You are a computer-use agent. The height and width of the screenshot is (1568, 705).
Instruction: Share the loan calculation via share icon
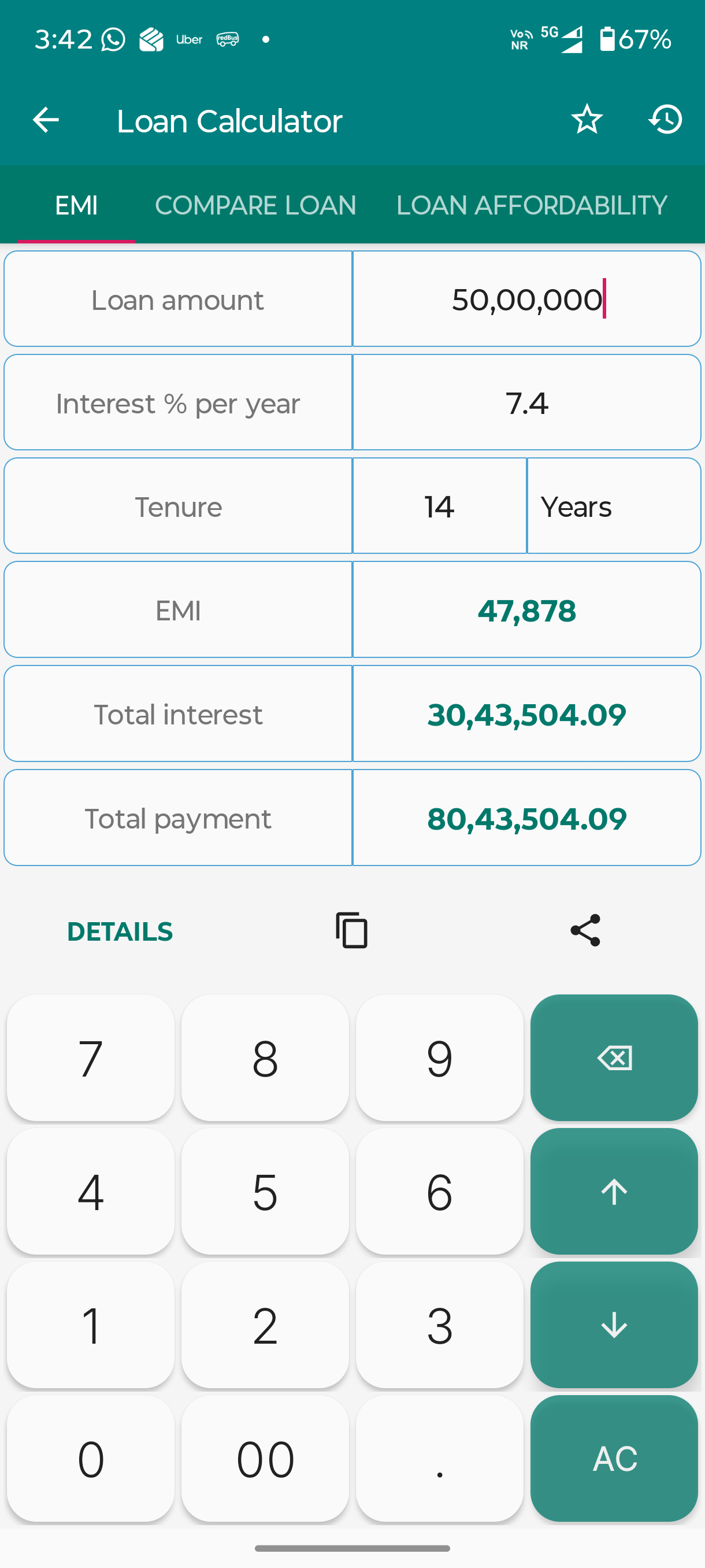coord(585,930)
